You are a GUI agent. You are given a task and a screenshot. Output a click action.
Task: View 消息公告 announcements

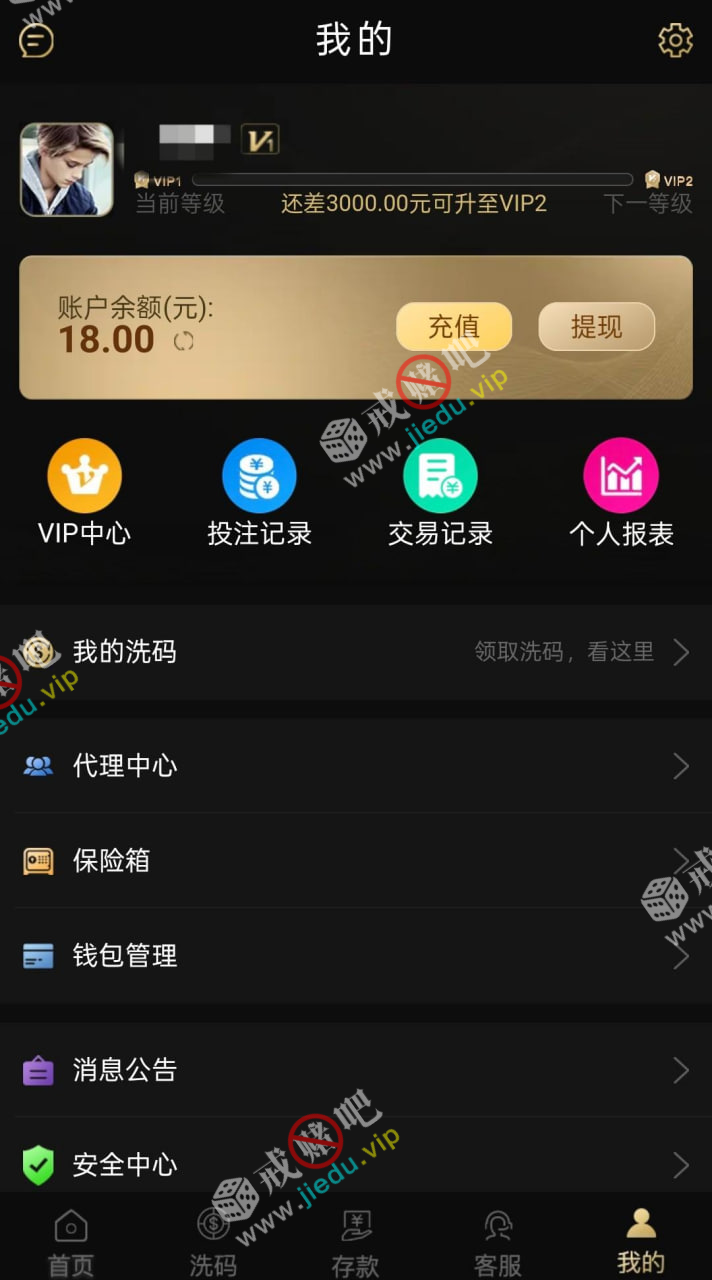point(356,1070)
